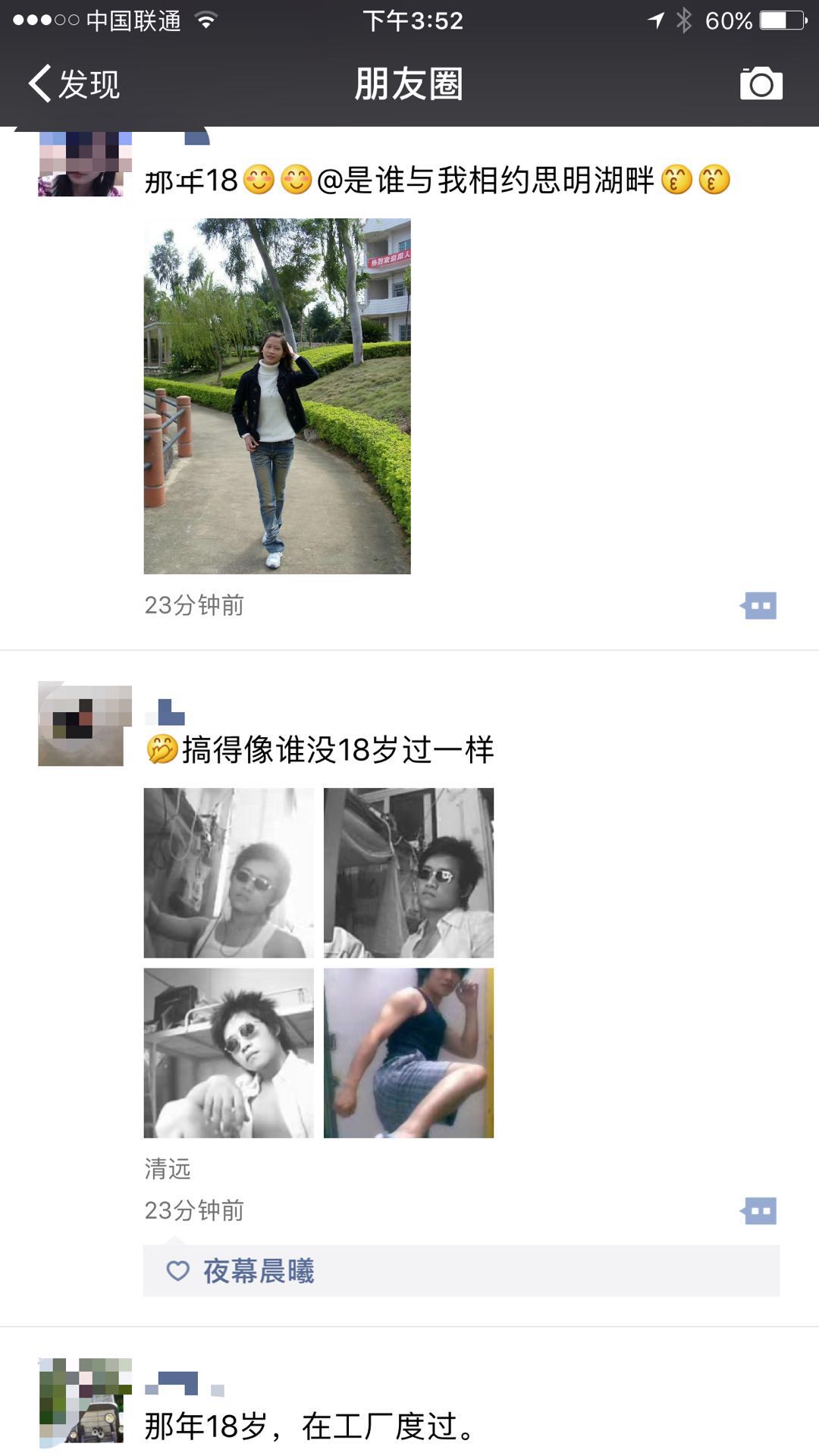
Task: Go back to 发现
Action: point(74,83)
